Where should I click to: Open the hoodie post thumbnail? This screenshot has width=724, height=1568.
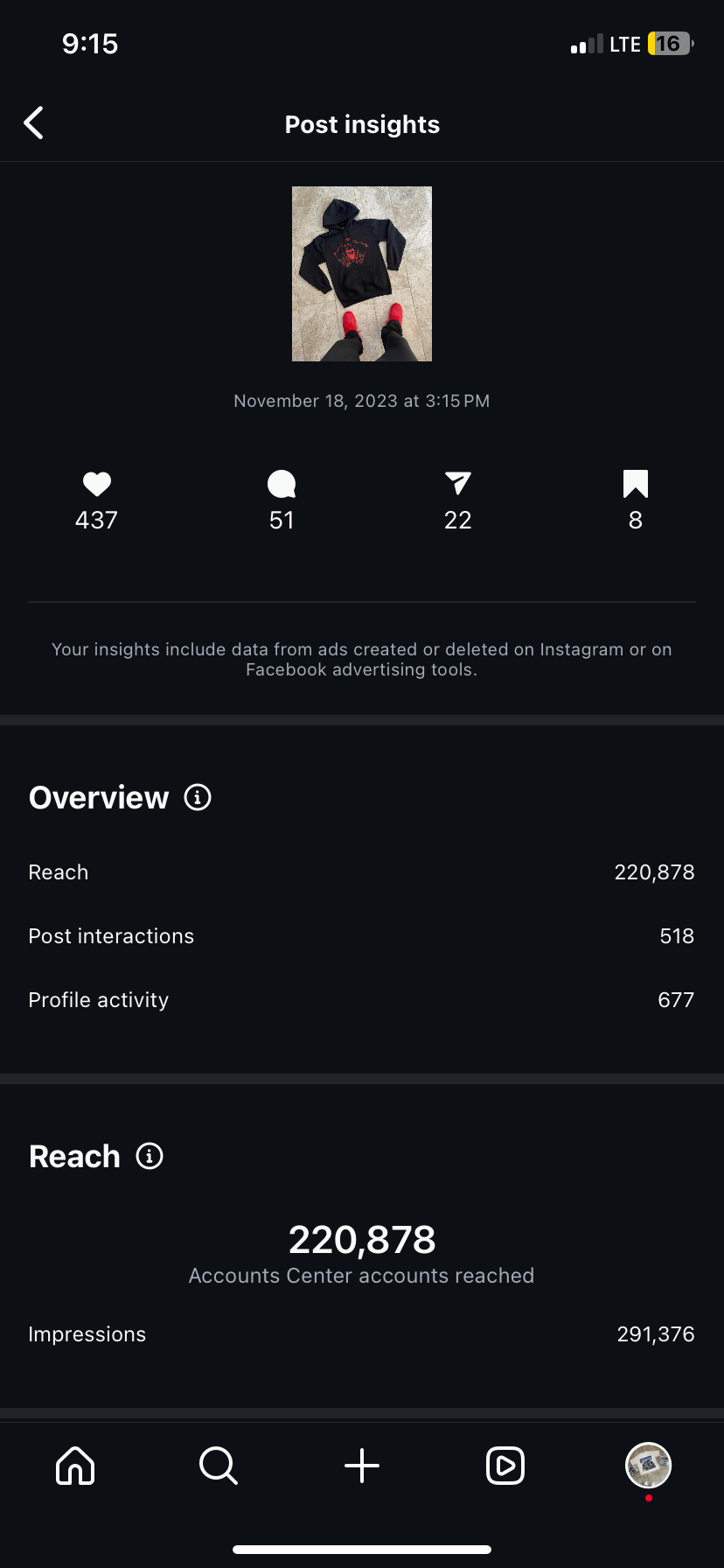click(361, 274)
